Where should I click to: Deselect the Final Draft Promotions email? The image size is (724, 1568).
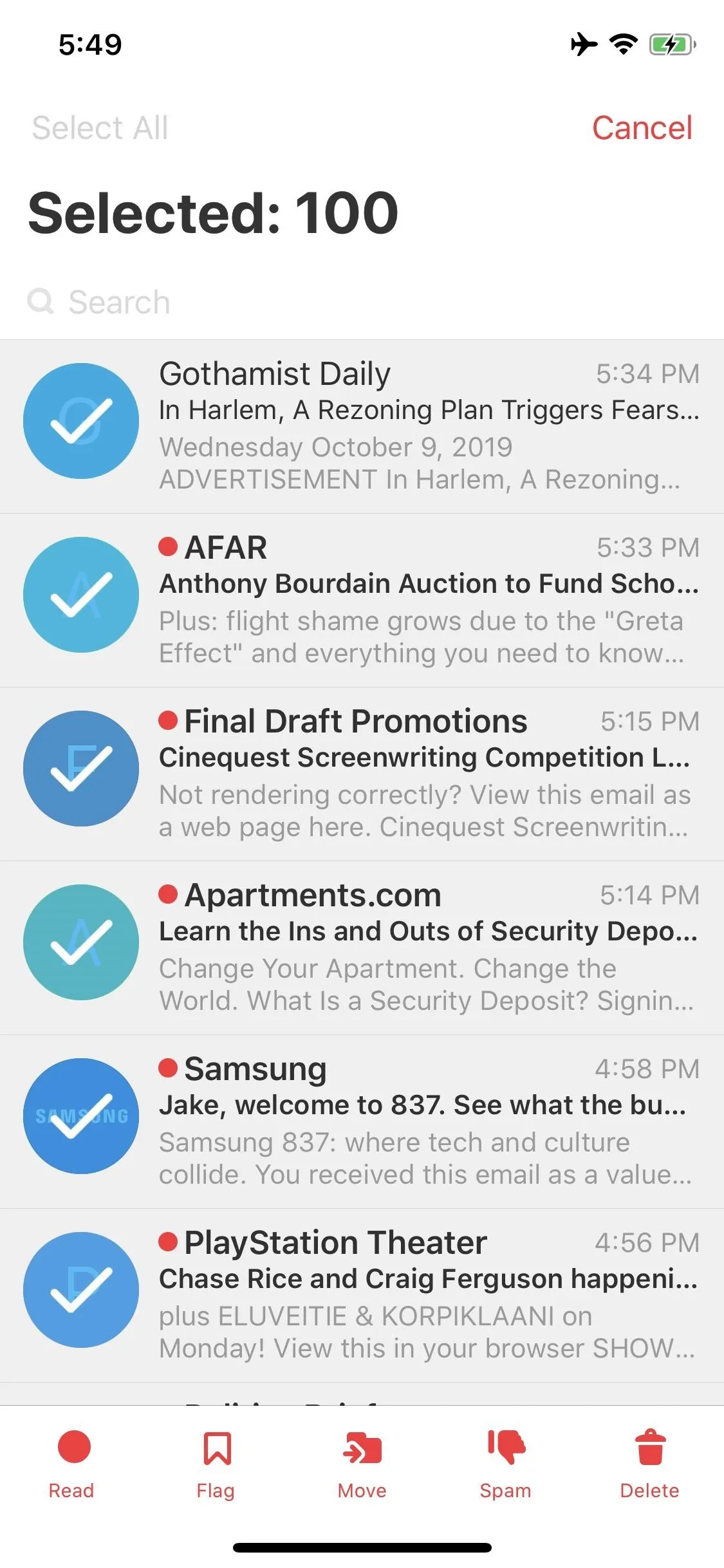pyautogui.click(x=81, y=769)
